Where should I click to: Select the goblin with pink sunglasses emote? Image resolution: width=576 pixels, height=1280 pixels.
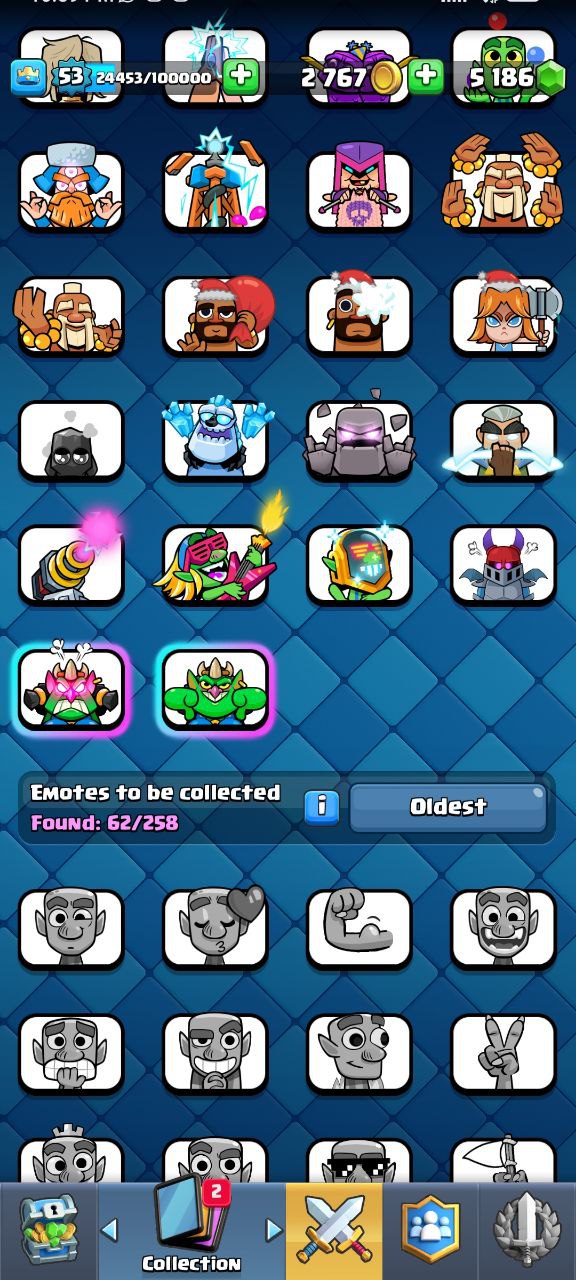tap(215, 565)
